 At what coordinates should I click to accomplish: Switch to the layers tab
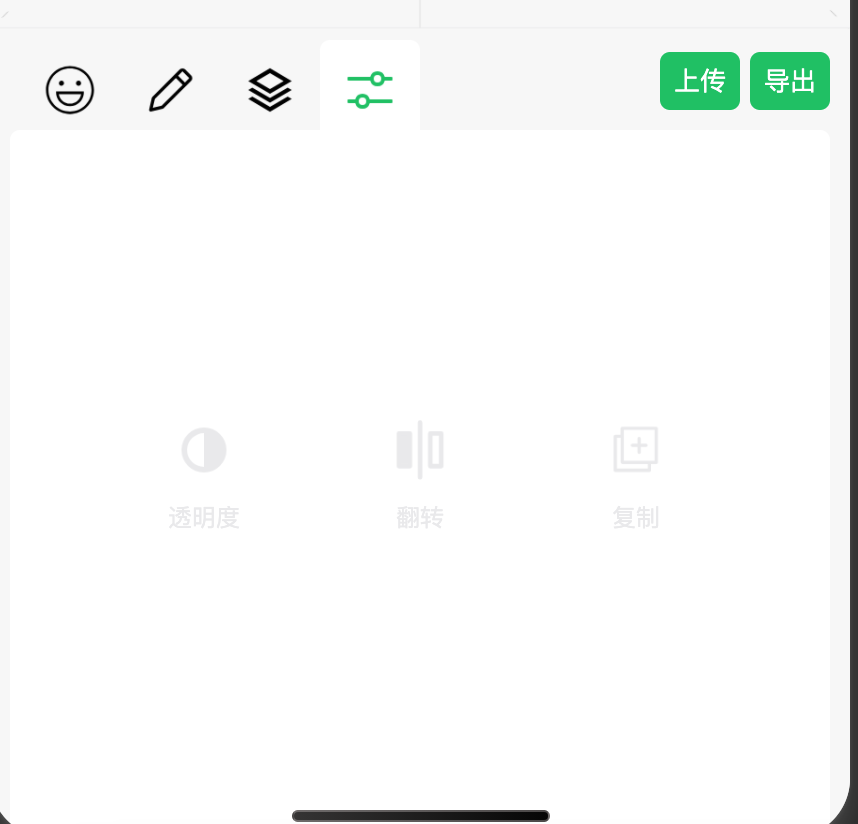(270, 90)
